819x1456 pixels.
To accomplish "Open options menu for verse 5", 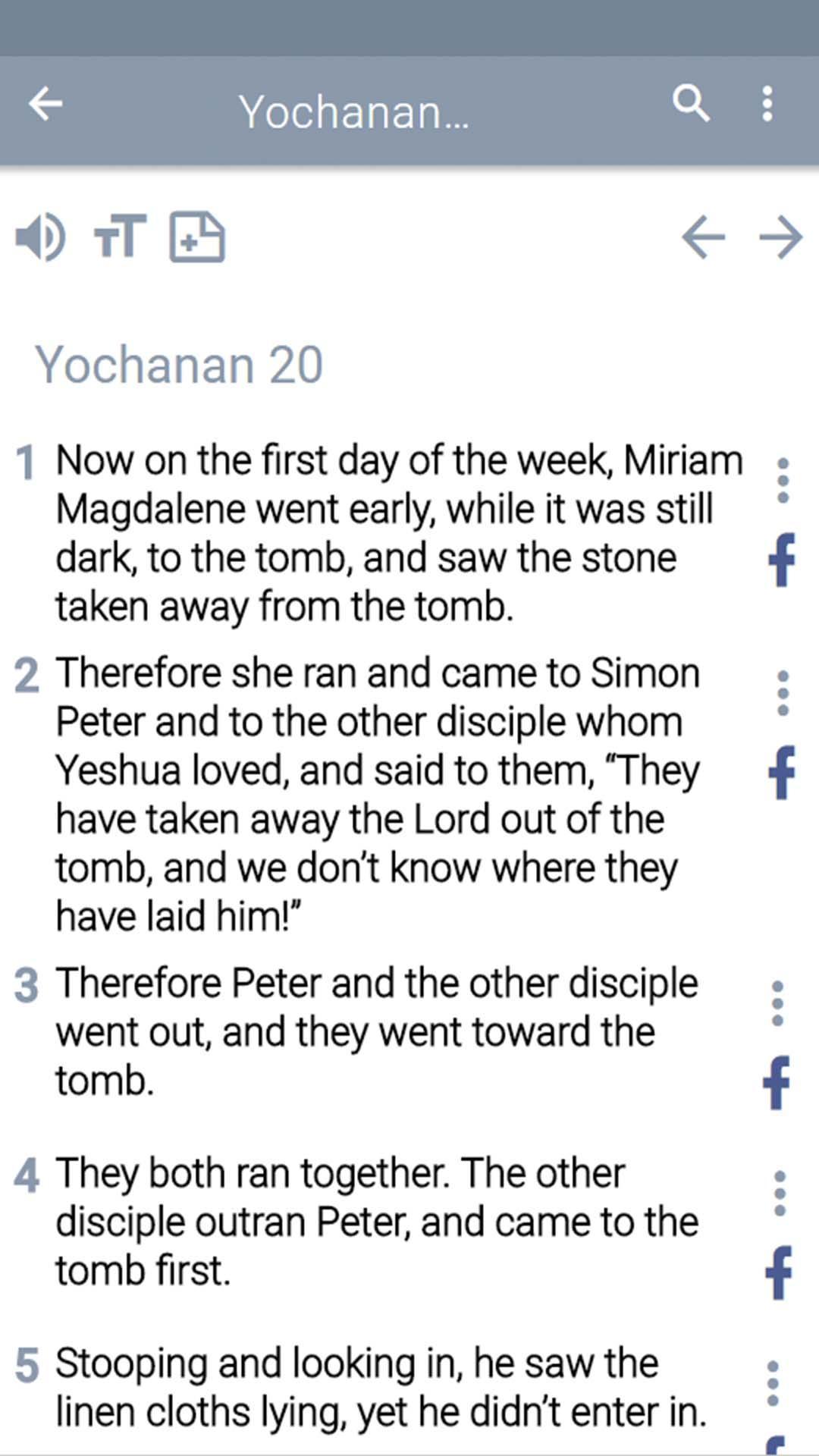I will 773,1383.
